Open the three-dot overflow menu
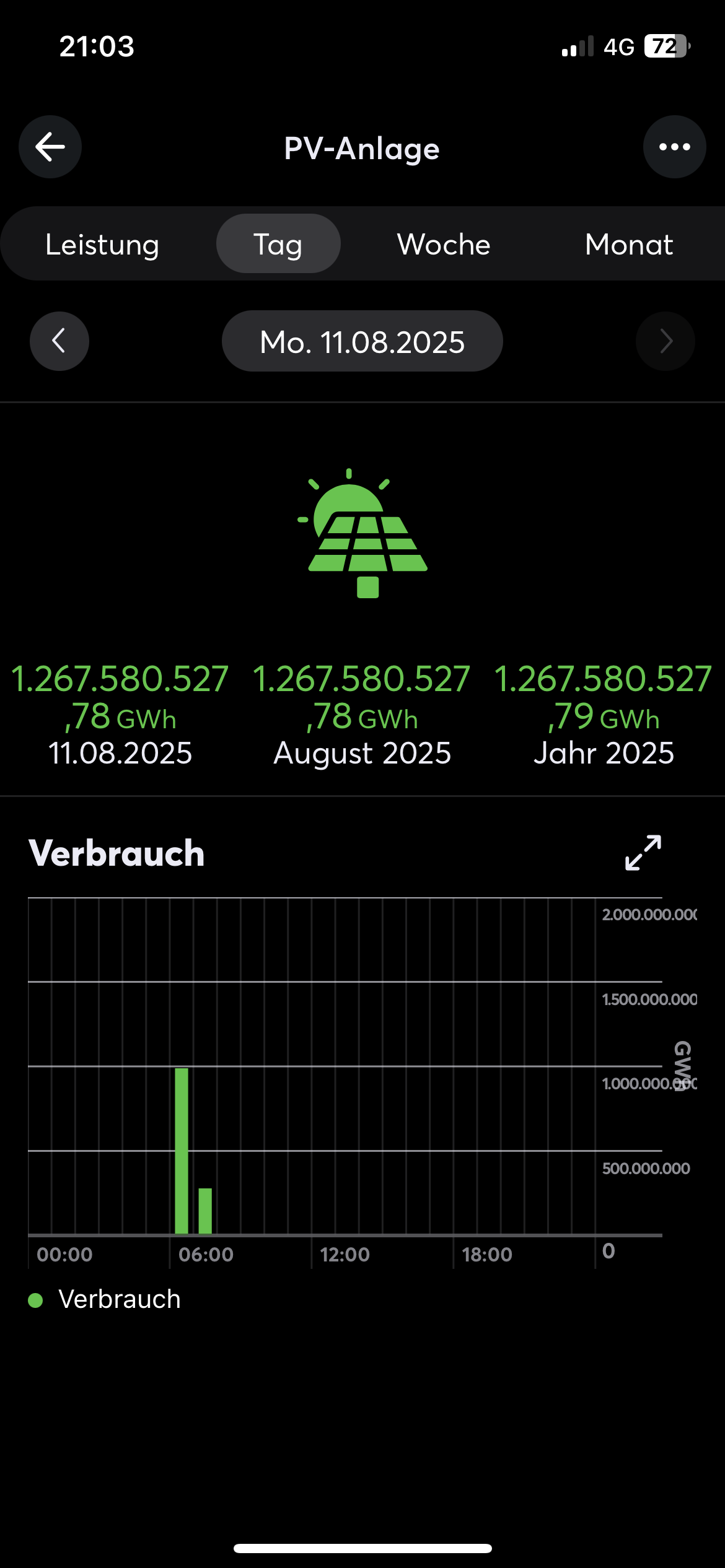The image size is (725, 1568). pos(674,147)
